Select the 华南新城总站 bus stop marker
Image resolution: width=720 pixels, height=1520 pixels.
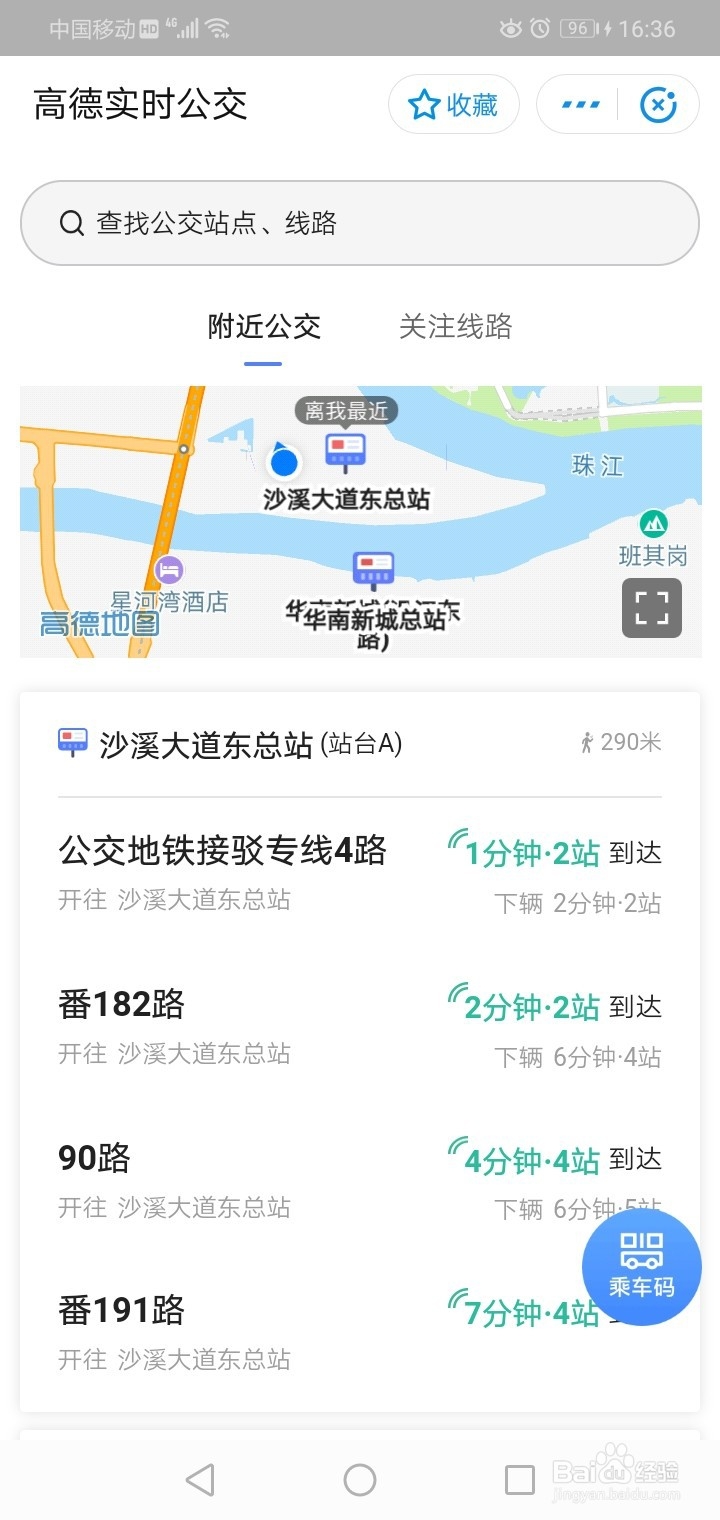click(373, 568)
